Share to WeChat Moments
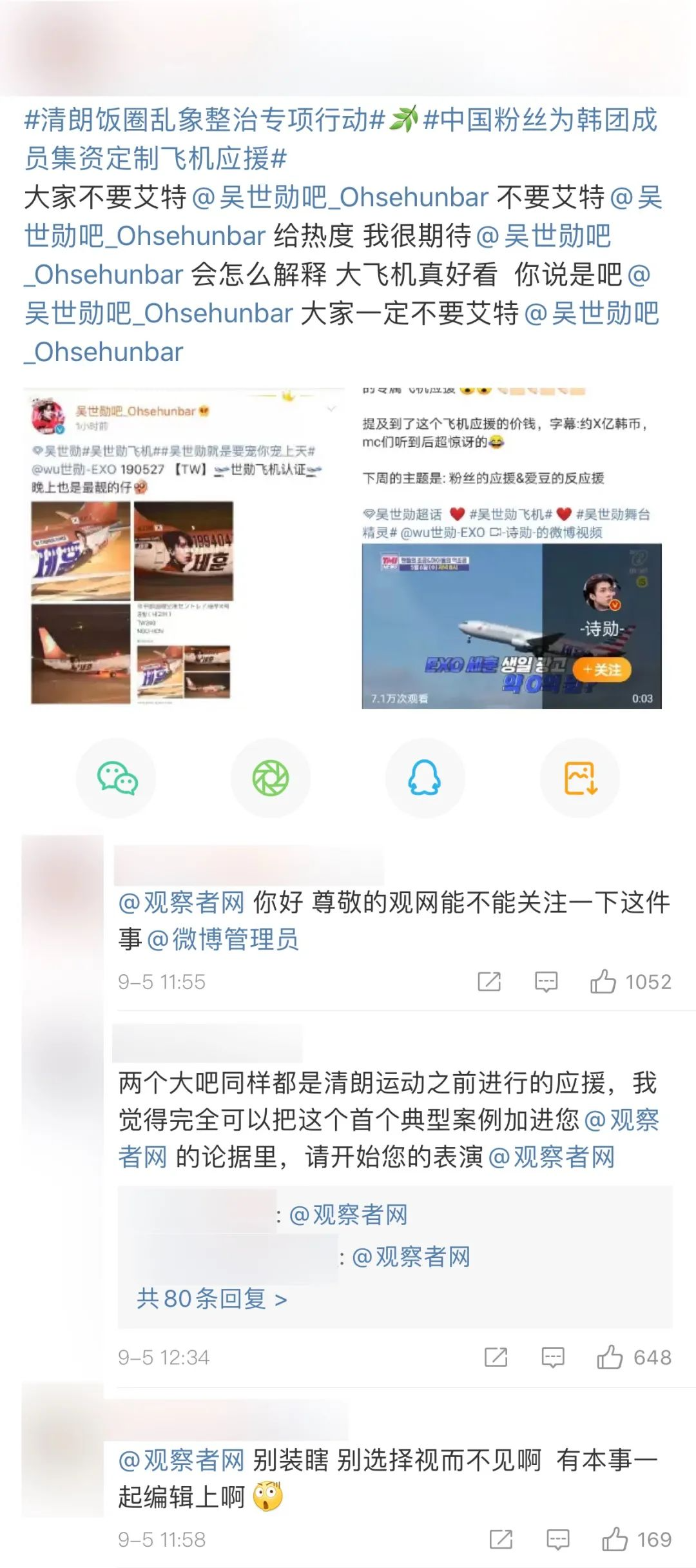Viewport: 696px width, 1568px height. pos(271,778)
